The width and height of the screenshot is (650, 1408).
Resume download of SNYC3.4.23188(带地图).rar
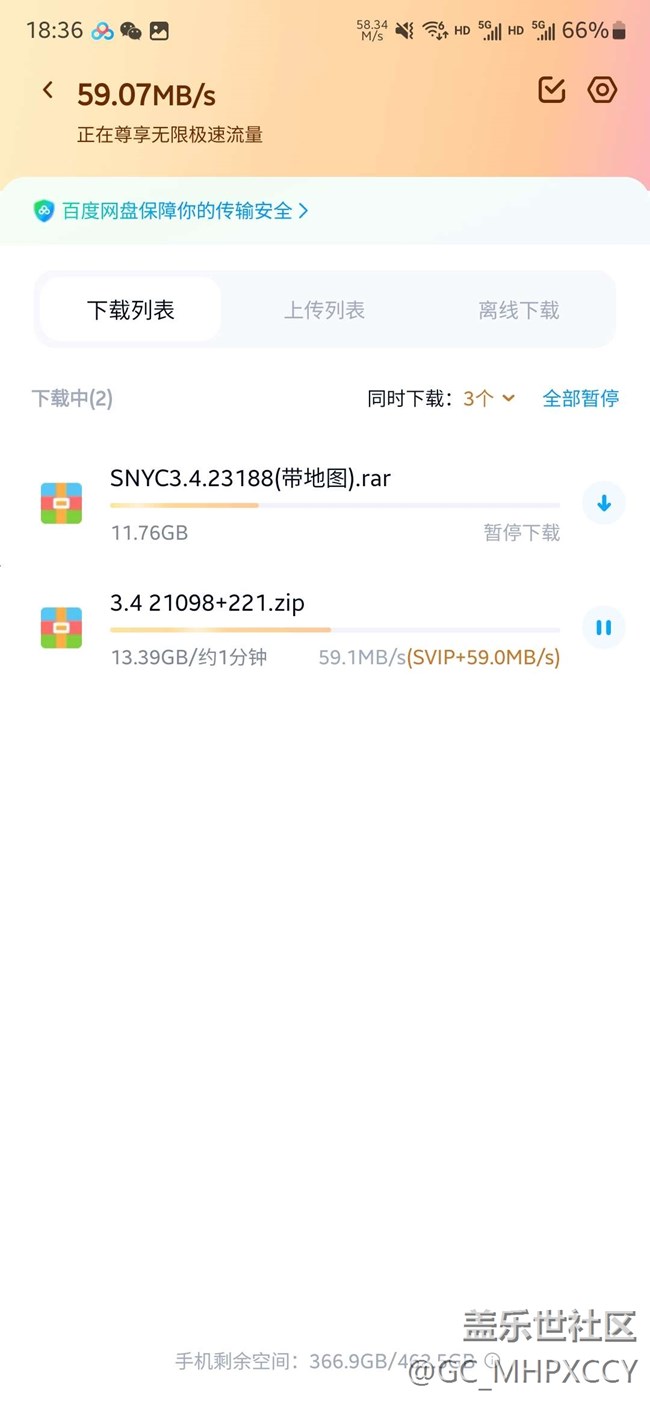coord(603,504)
